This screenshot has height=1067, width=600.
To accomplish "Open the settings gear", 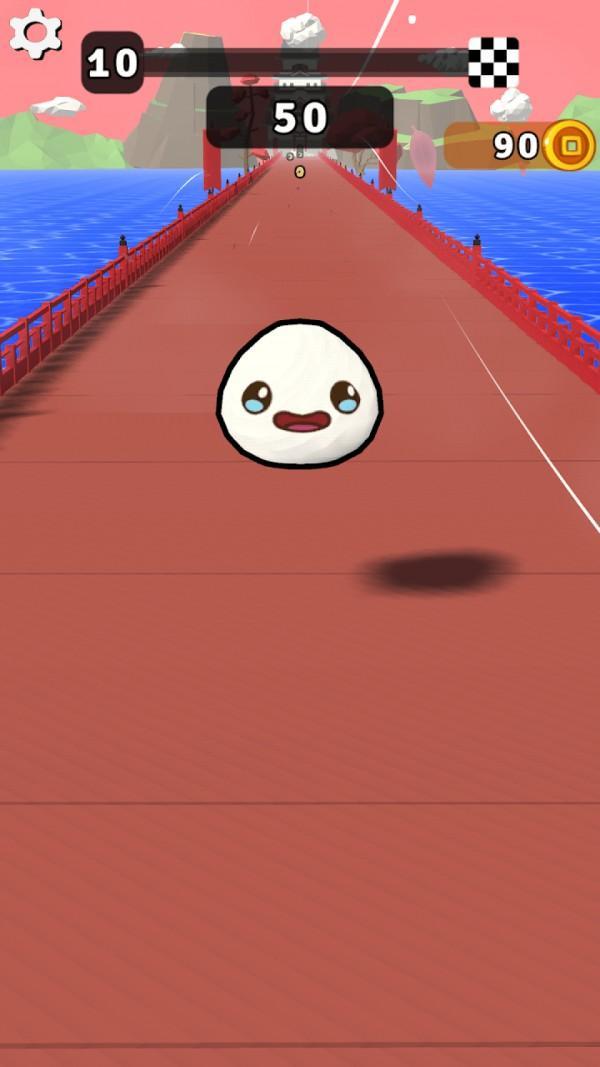I will (35, 33).
